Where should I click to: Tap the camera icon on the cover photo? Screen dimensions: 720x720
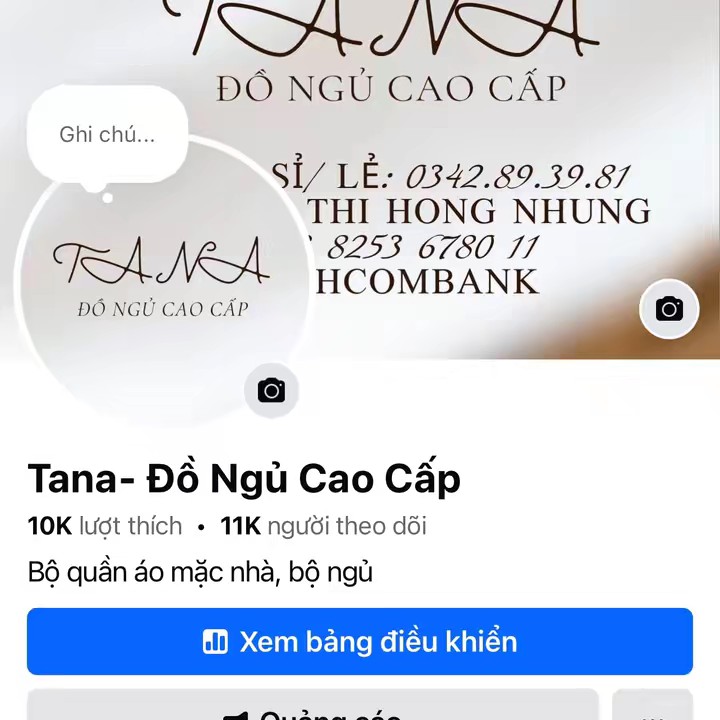pyautogui.click(x=669, y=309)
